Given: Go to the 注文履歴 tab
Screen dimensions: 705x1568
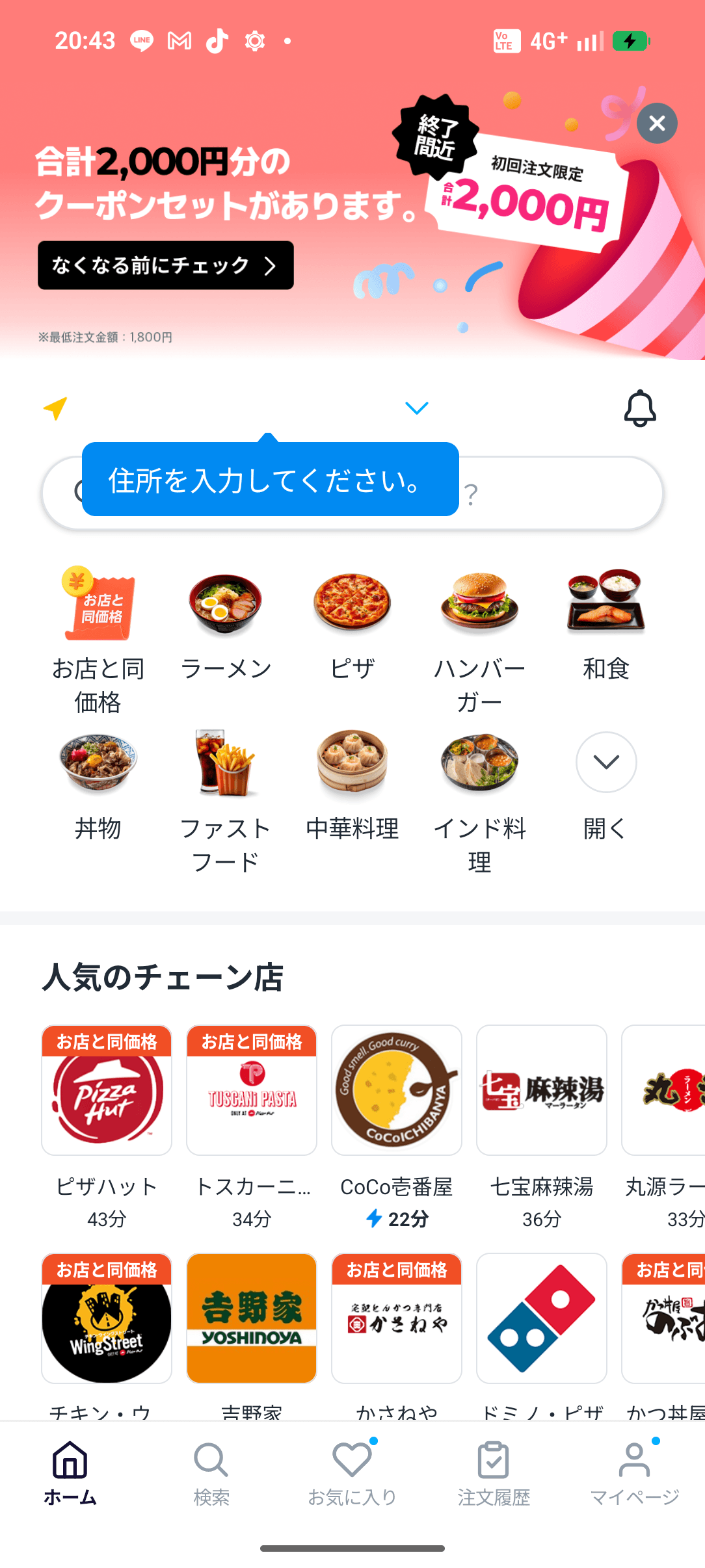Looking at the screenshot, I should pos(494,1473).
